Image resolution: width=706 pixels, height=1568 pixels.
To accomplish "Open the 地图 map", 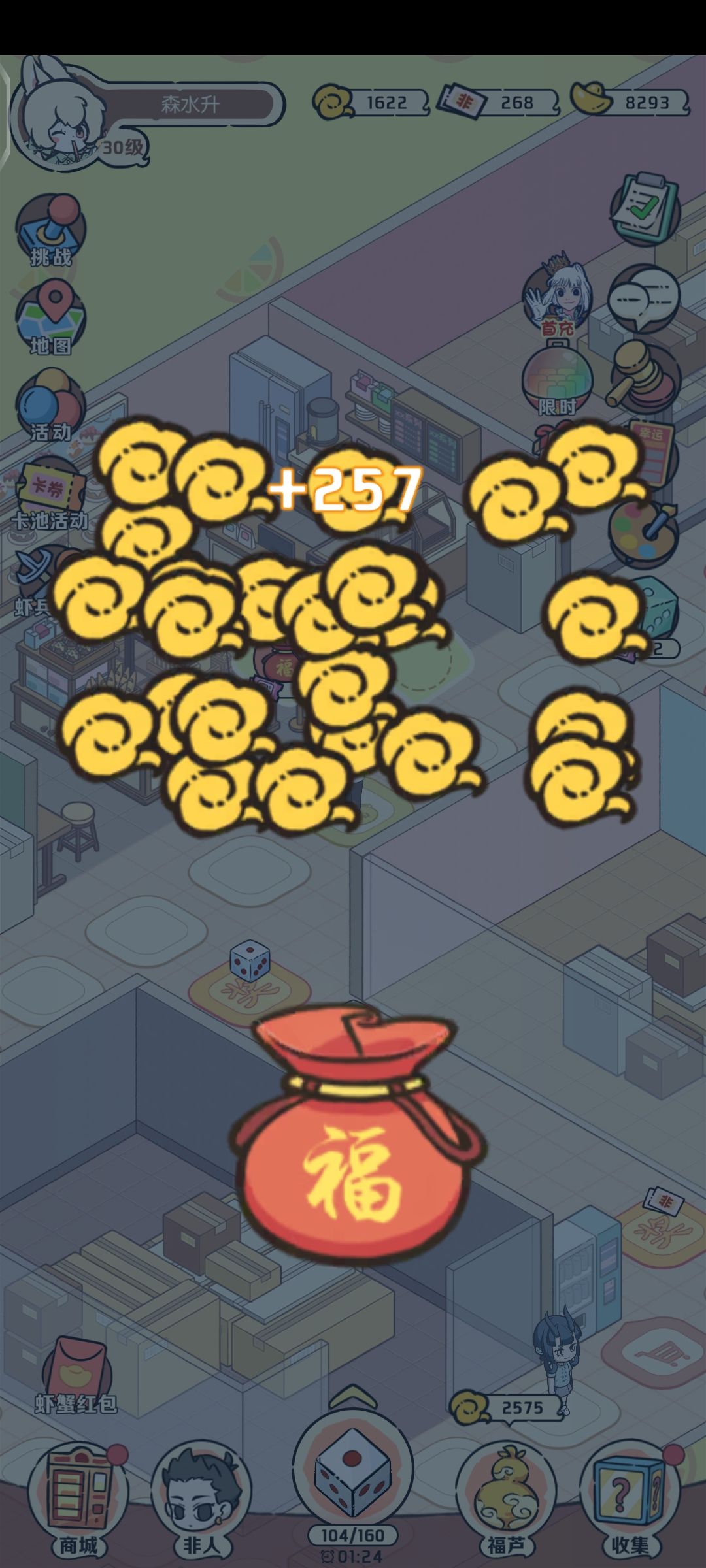I will coord(51,317).
